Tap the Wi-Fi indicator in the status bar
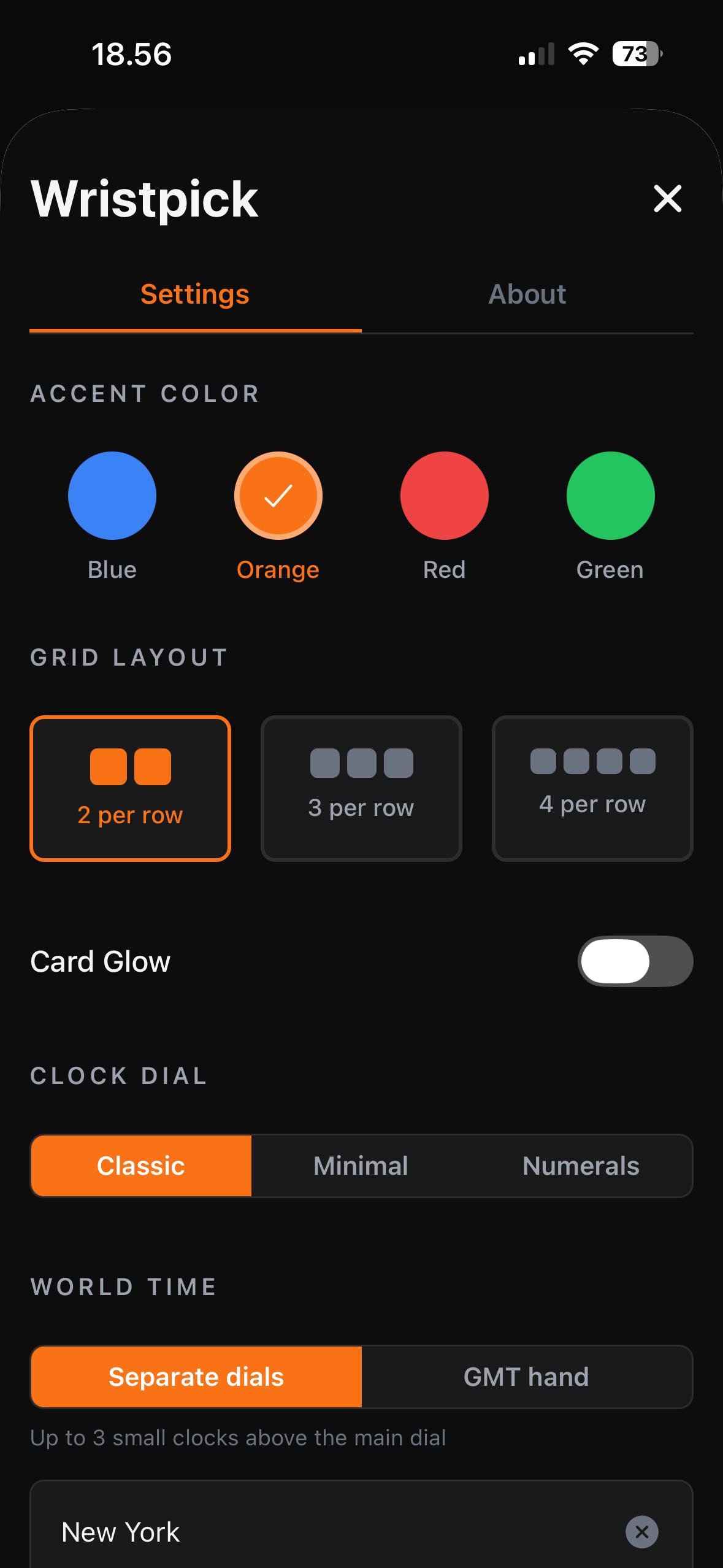Image resolution: width=723 pixels, height=1568 pixels. (x=583, y=54)
